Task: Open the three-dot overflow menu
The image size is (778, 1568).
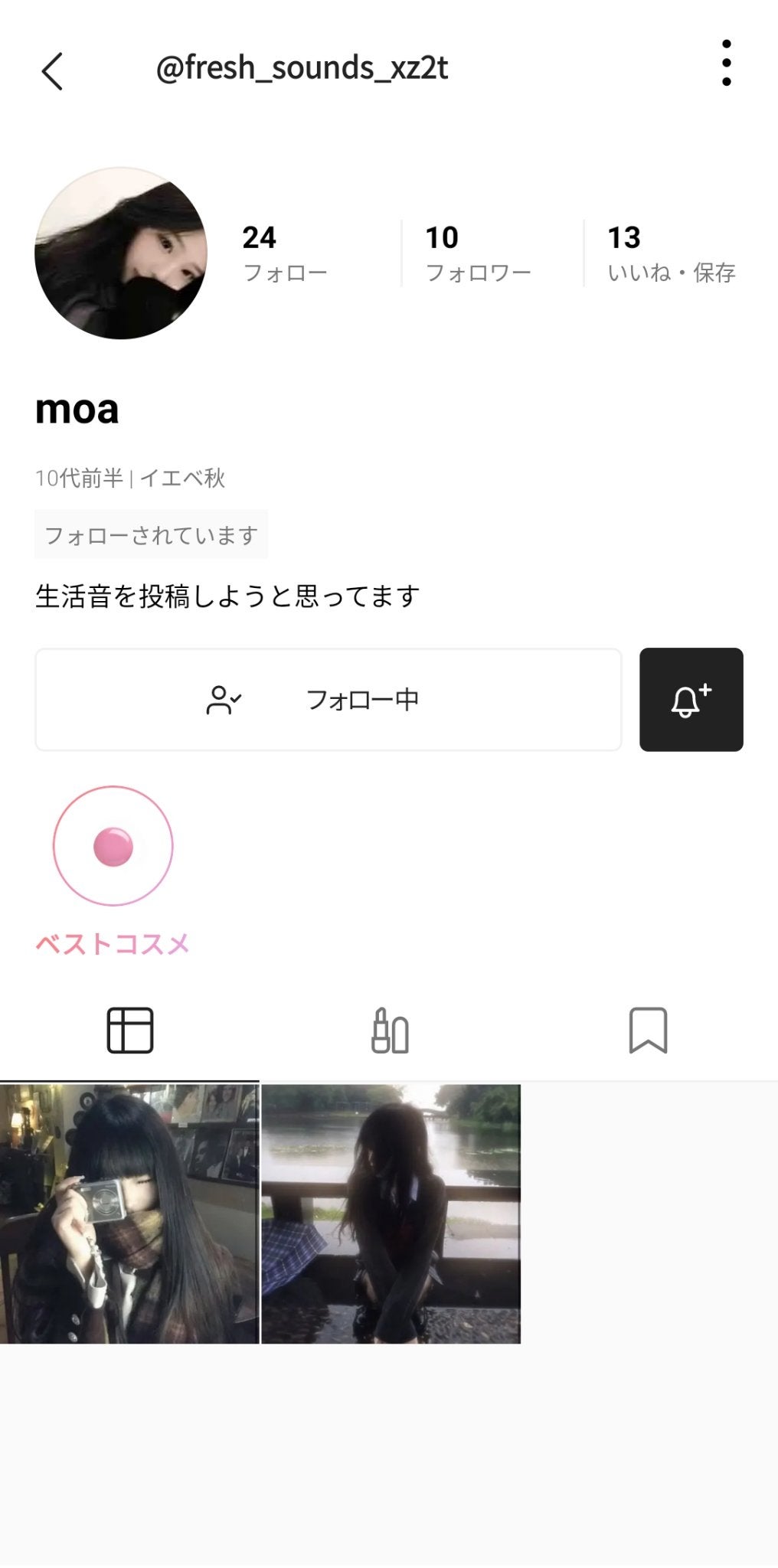Action: coord(726,64)
